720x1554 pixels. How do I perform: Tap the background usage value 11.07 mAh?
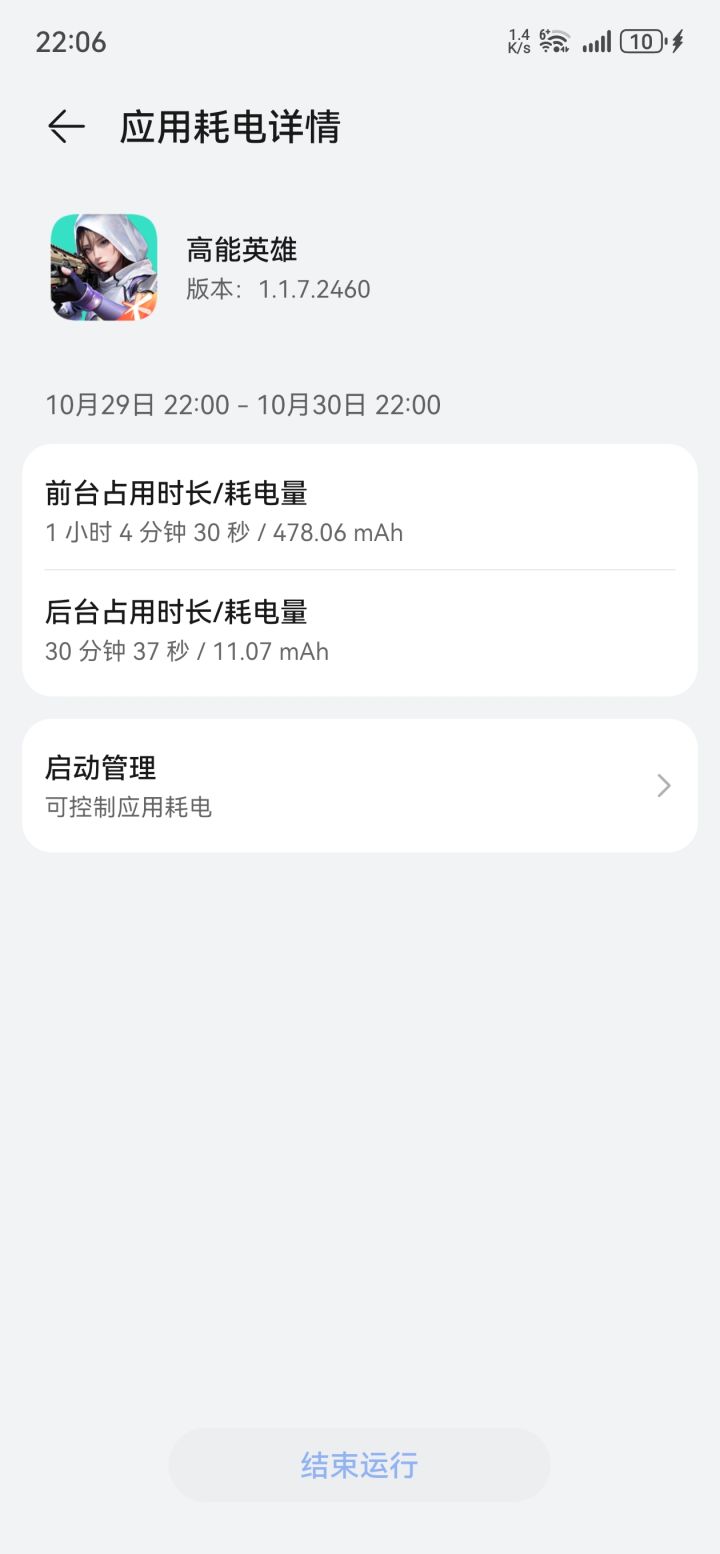tap(269, 651)
